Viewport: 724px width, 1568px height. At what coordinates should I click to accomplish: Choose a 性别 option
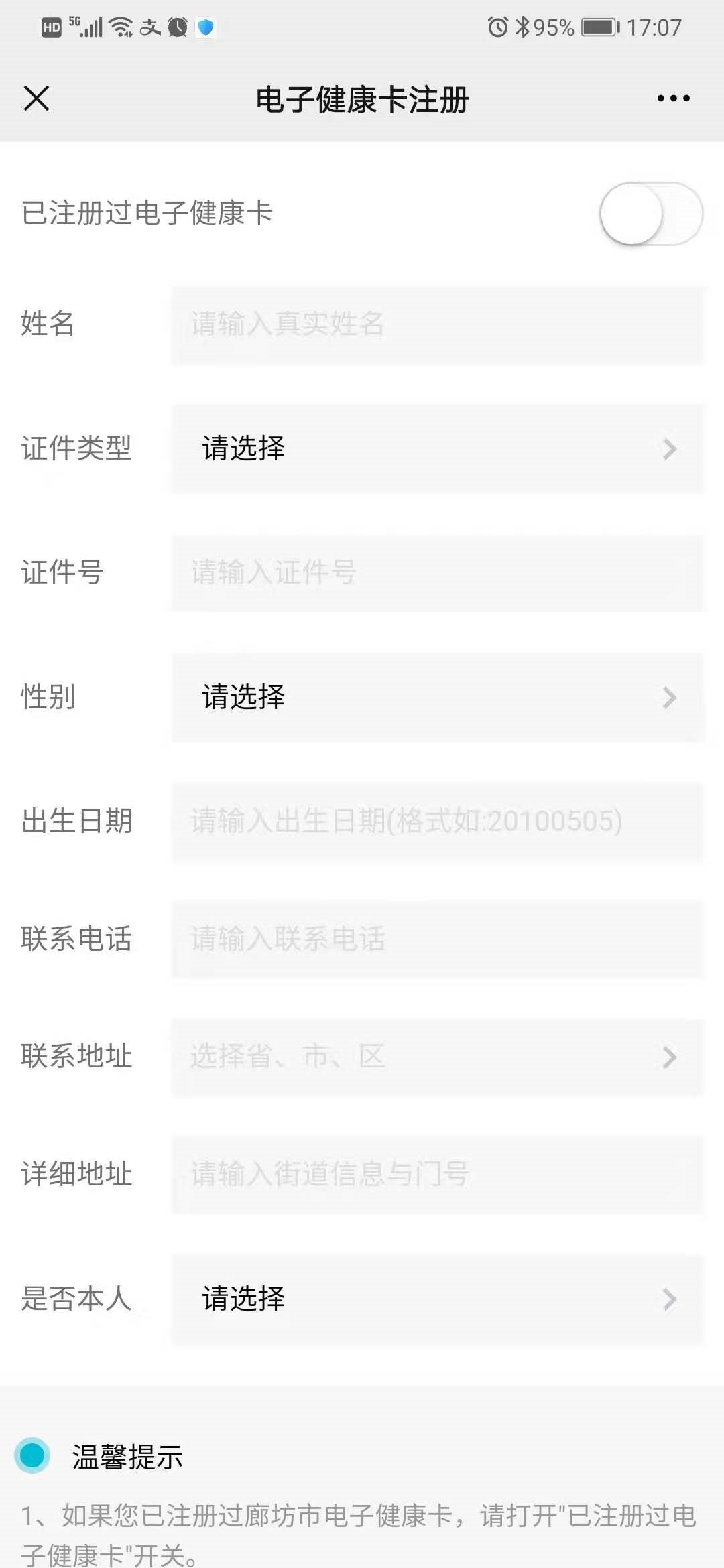point(437,697)
